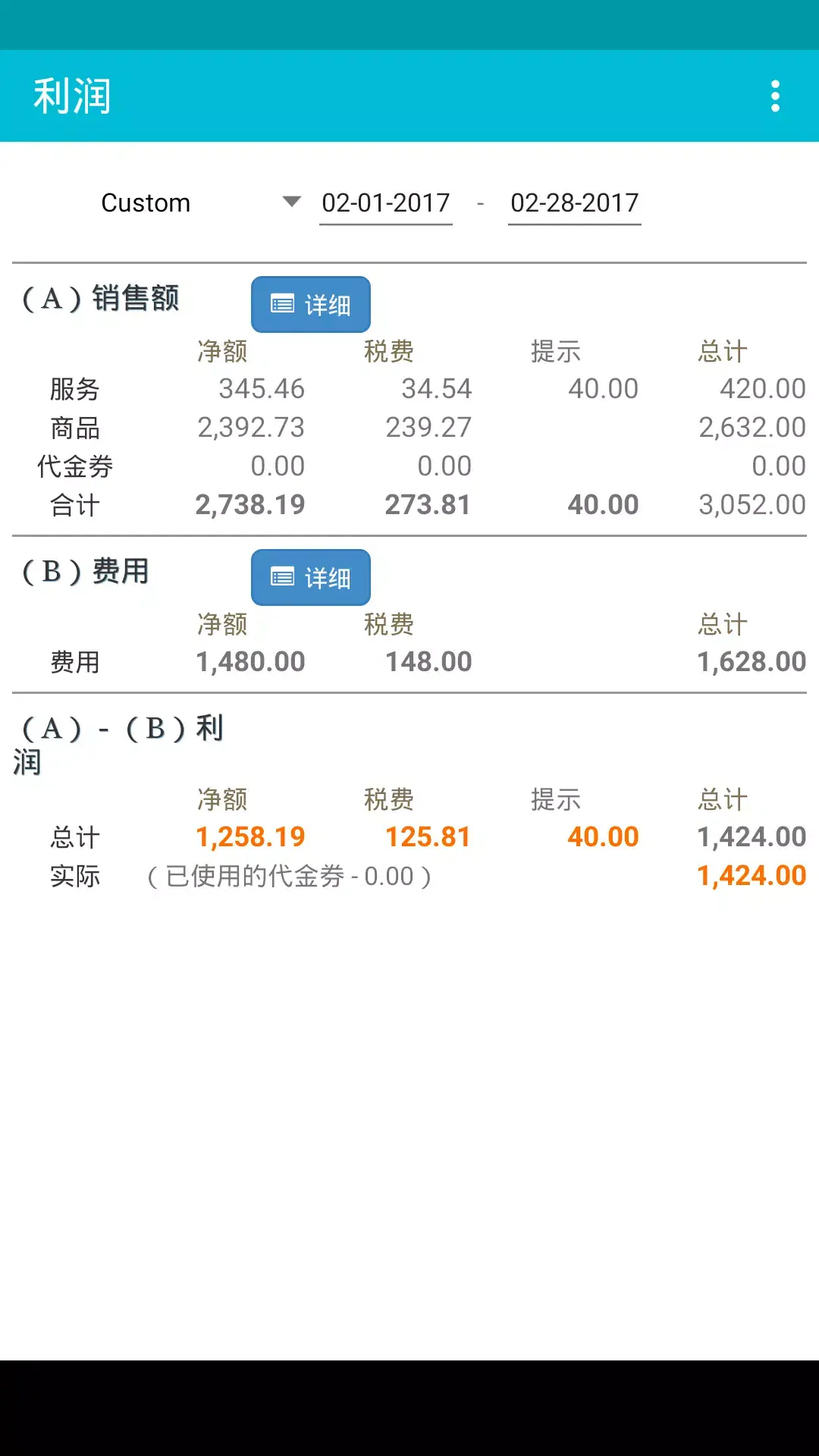This screenshot has width=819, height=1456.
Task: Click the dropdown arrow next to Custom
Action: coord(292,202)
